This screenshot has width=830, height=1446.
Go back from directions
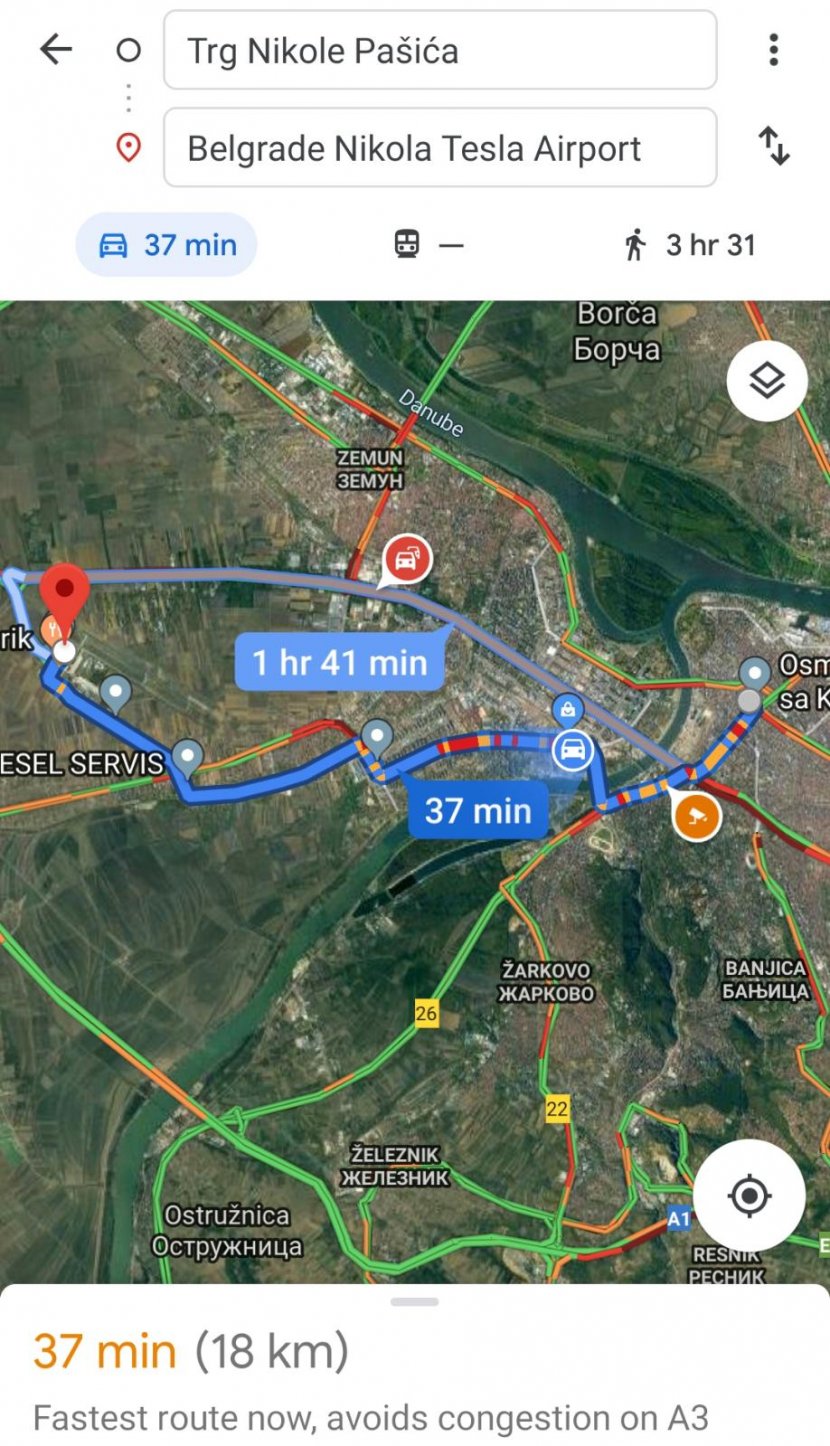click(x=56, y=49)
